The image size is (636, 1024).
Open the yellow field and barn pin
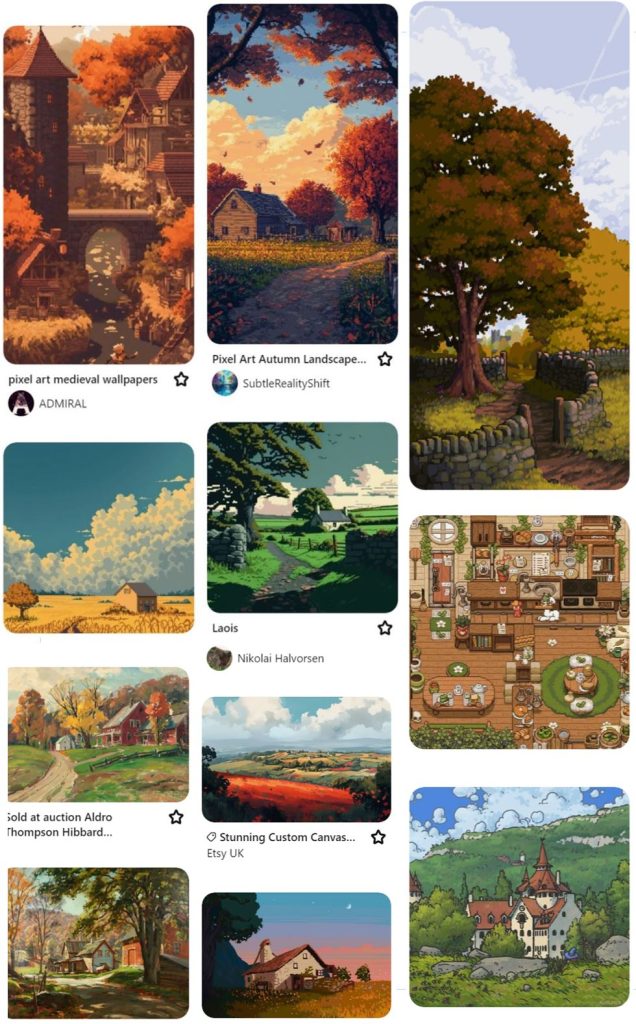coord(98,537)
